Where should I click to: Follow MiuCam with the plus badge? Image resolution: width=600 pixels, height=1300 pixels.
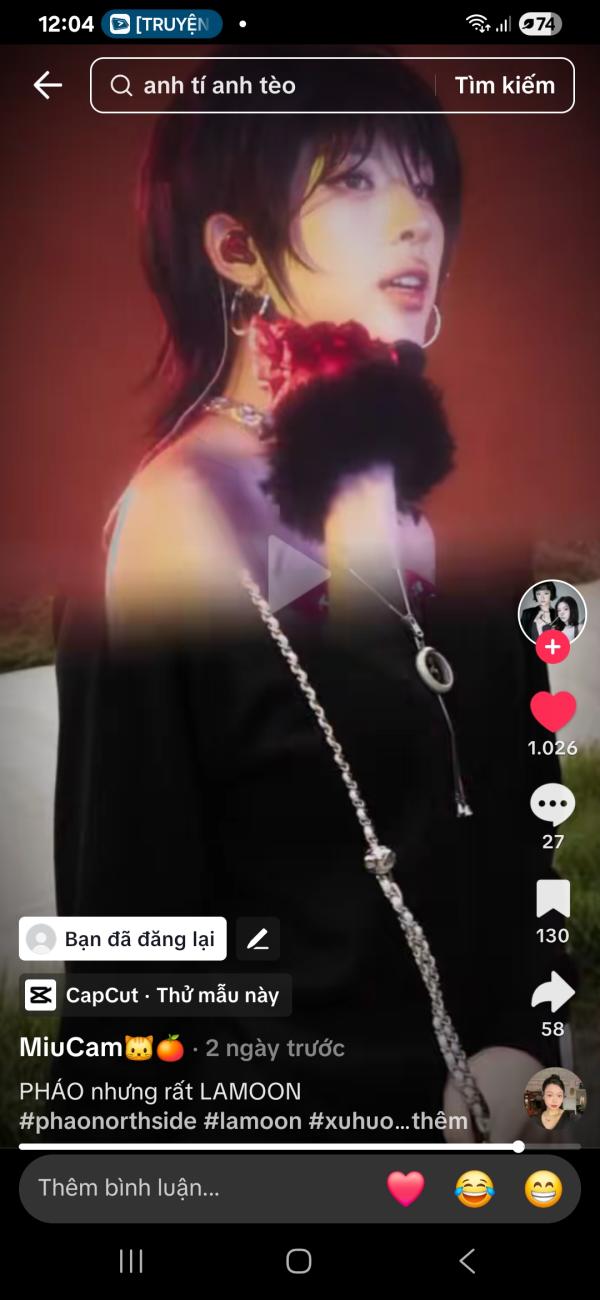click(552, 647)
